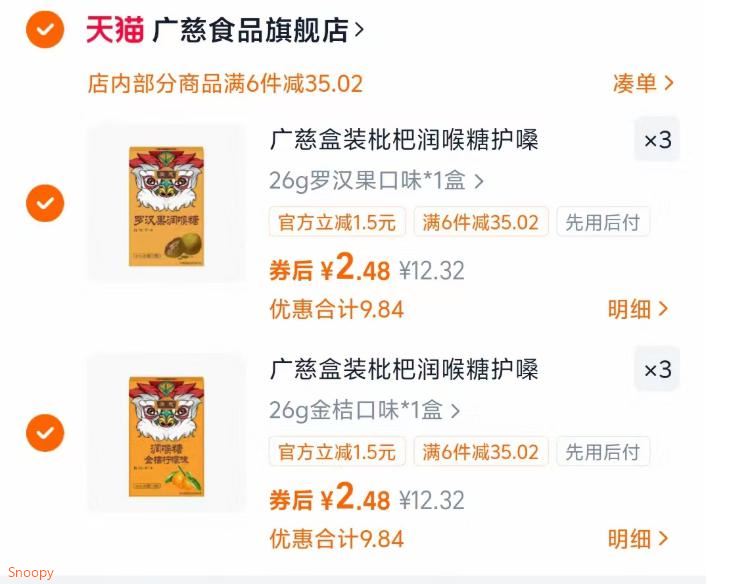This screenshot has height=584, width=731.
Task: Uncheck the 广慈食品旗舰店 store checkbox
Action: coord(44,31)
